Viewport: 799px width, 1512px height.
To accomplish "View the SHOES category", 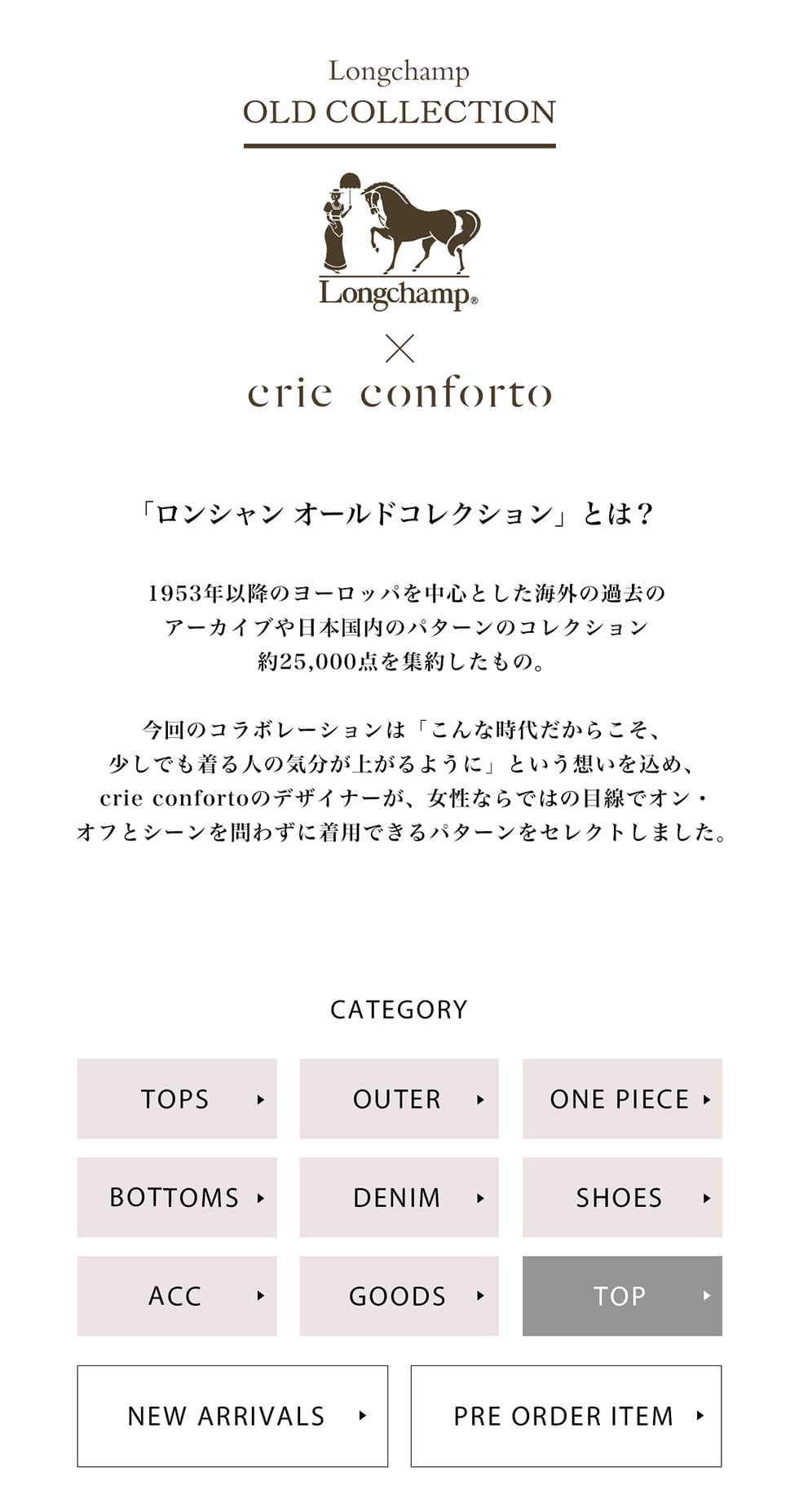I will pyautogui.click(x=622, y=1197).
